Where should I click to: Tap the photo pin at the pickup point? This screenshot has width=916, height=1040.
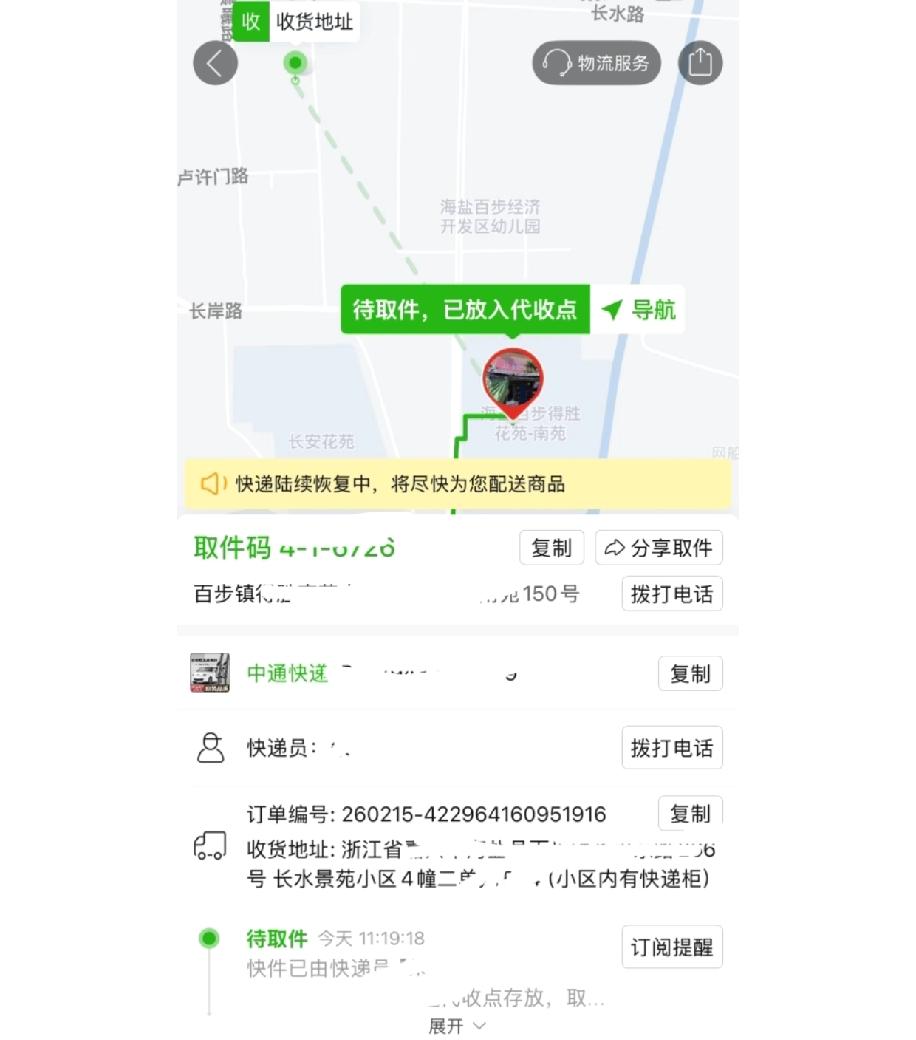[512, 380]
